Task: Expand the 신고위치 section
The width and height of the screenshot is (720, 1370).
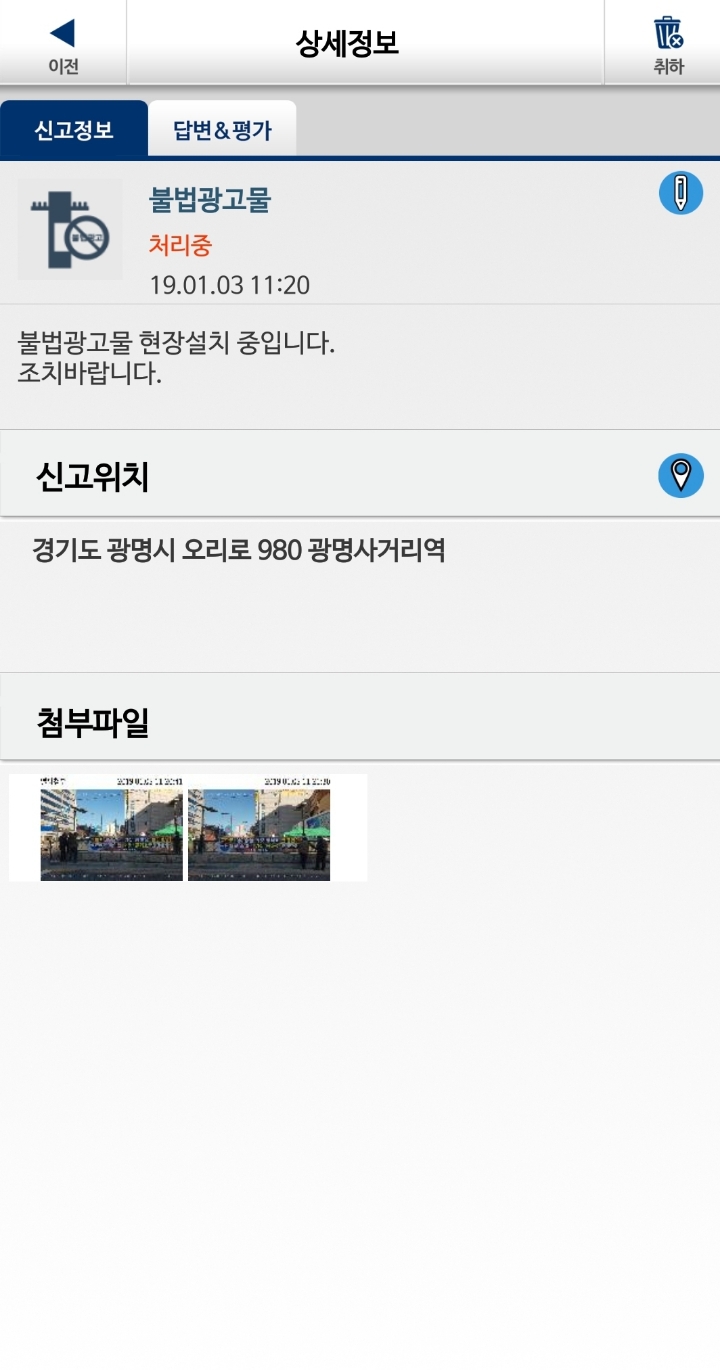Action: tap(90, 478)
